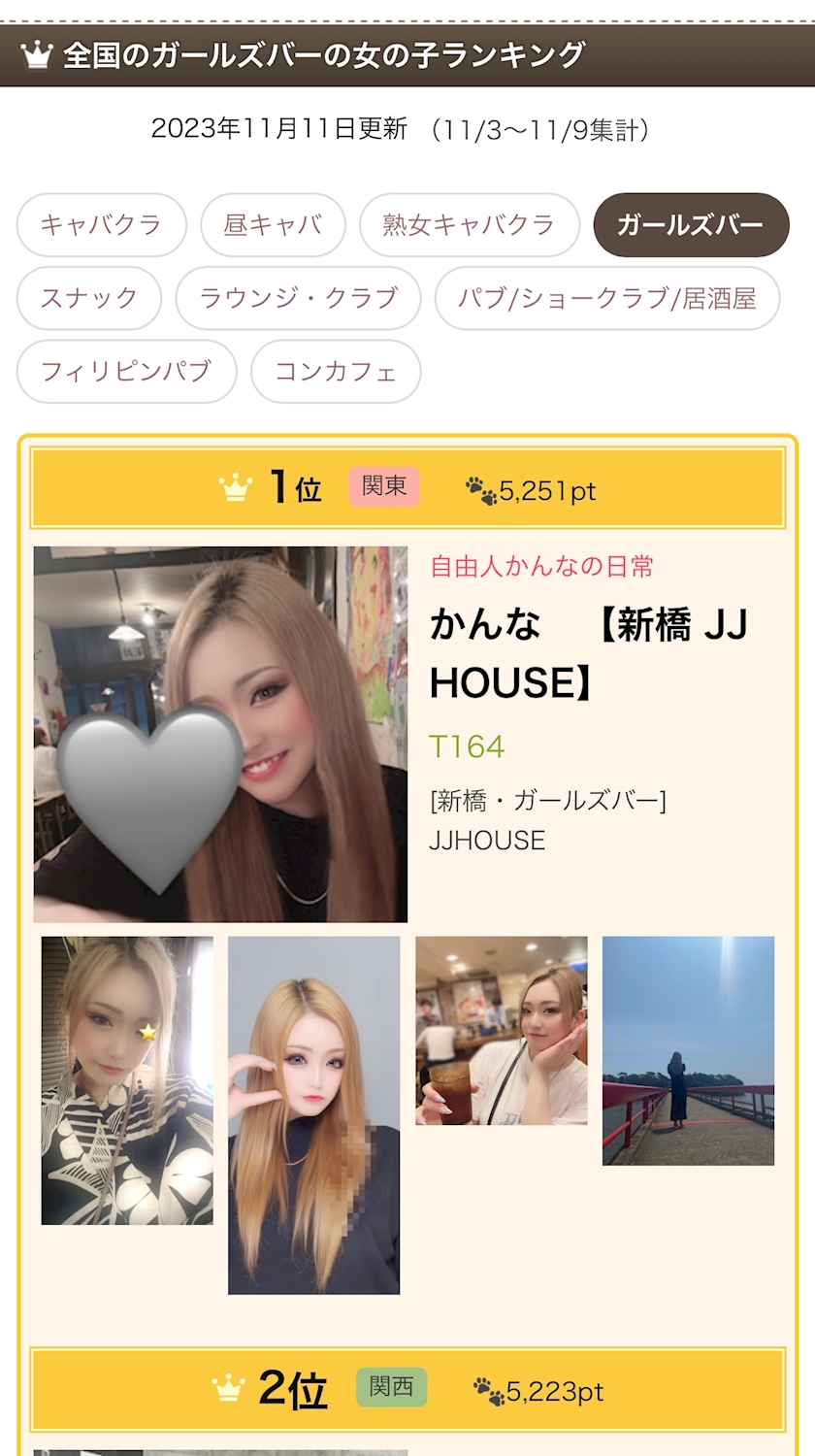Tap the selected ガールズバー chip
This screenshot has width=815, height=1456.
coord(691,225)
